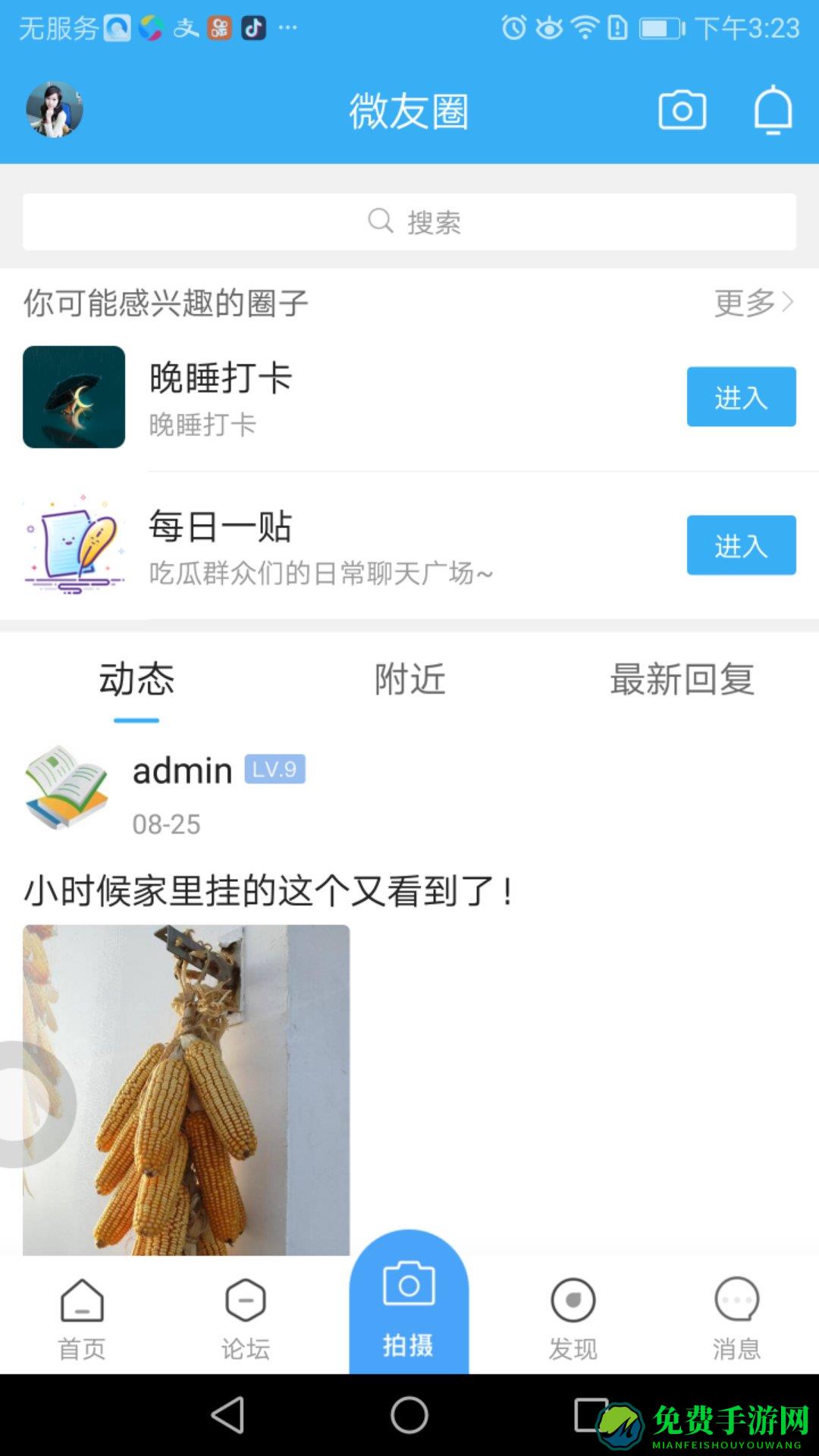Open the camera icon in the top bar
Image resolution: width=819 pixels, height=1456 pixels.
point(681,110)
